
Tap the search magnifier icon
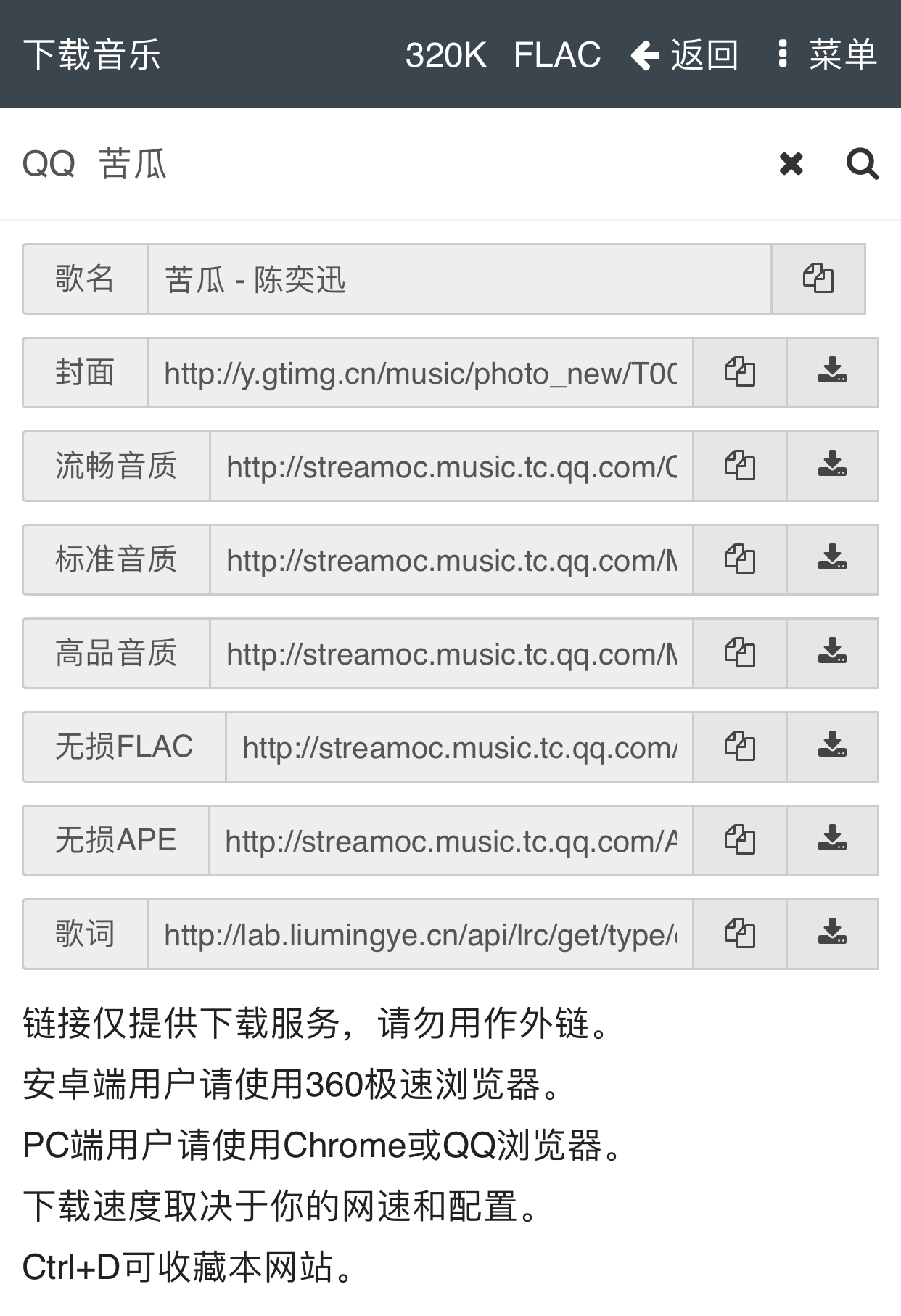862,165
